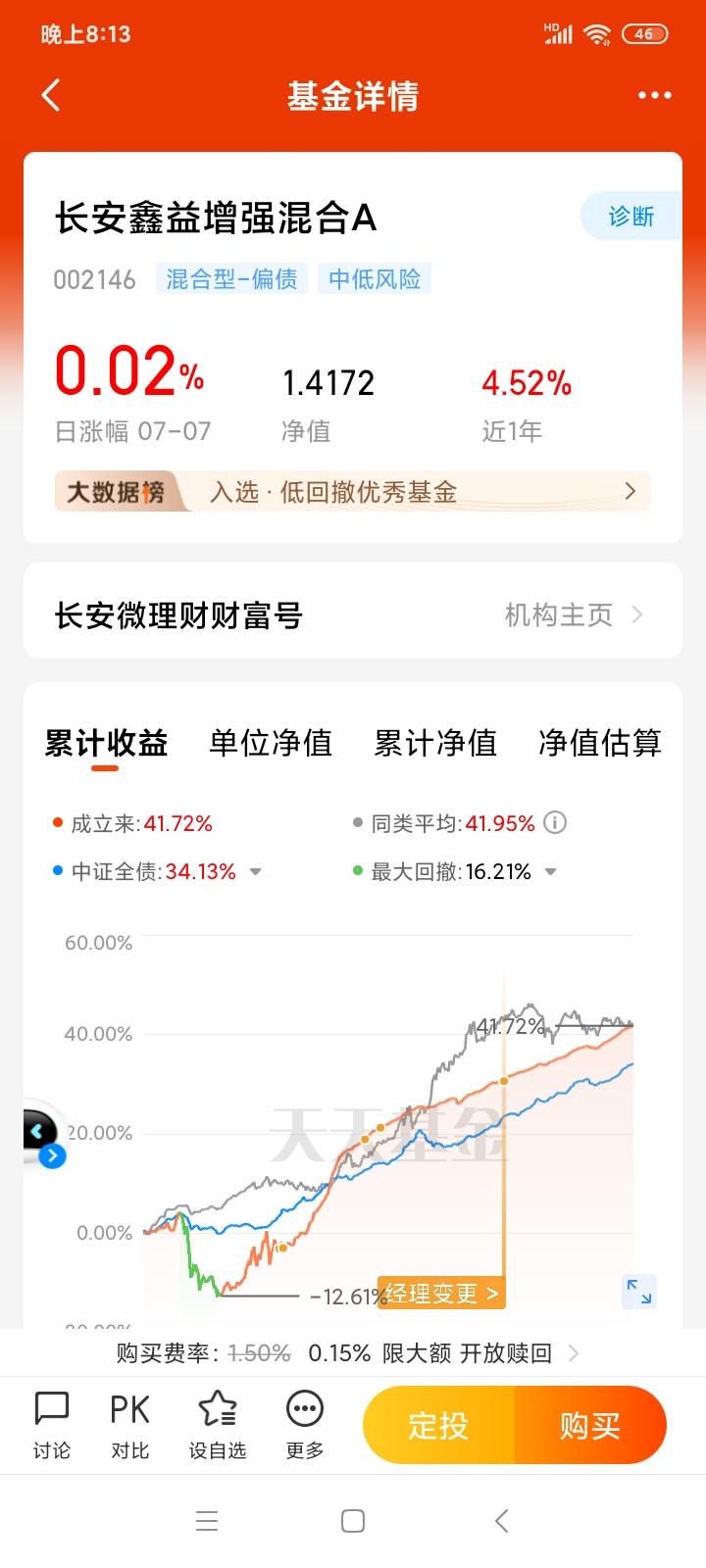Tap the 更多 icon in bottom toolbar
Image resolution: width=706 pixels, height=1568 pixels.
pos(304,1423)
